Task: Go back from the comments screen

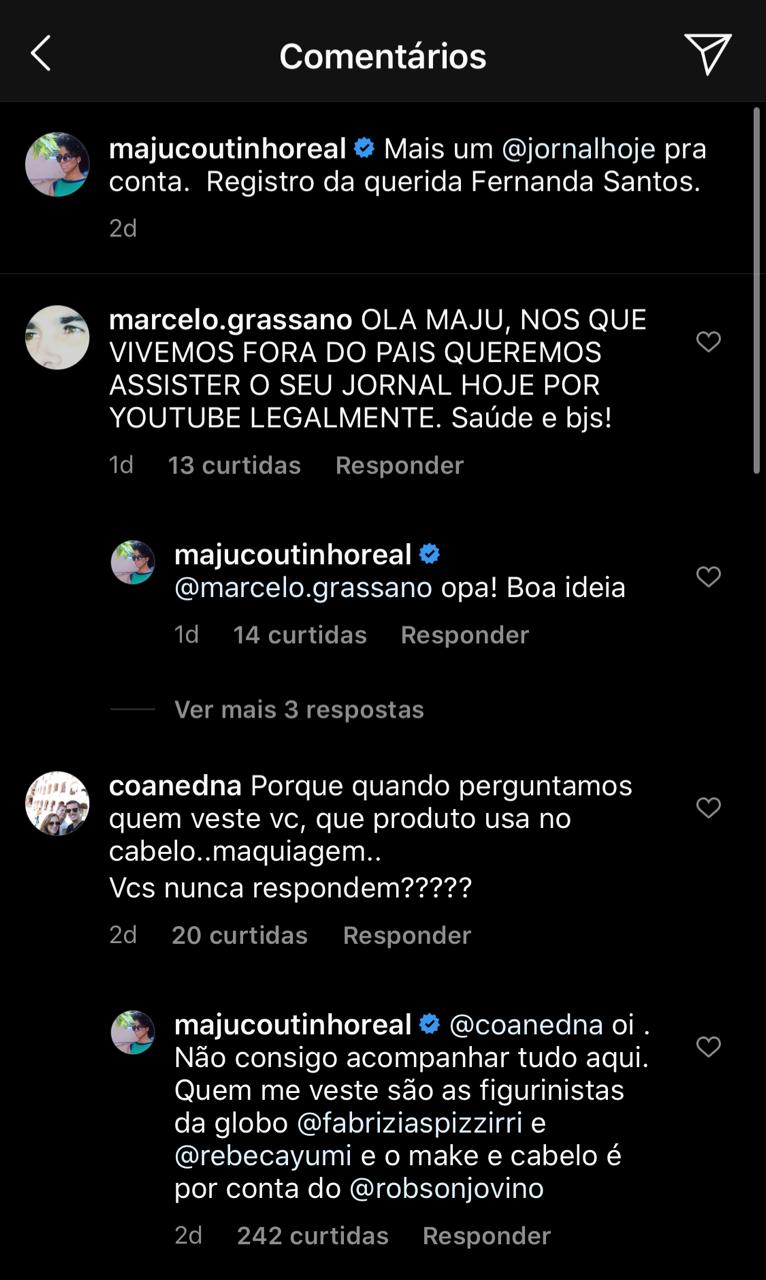Action: (40, 54)
